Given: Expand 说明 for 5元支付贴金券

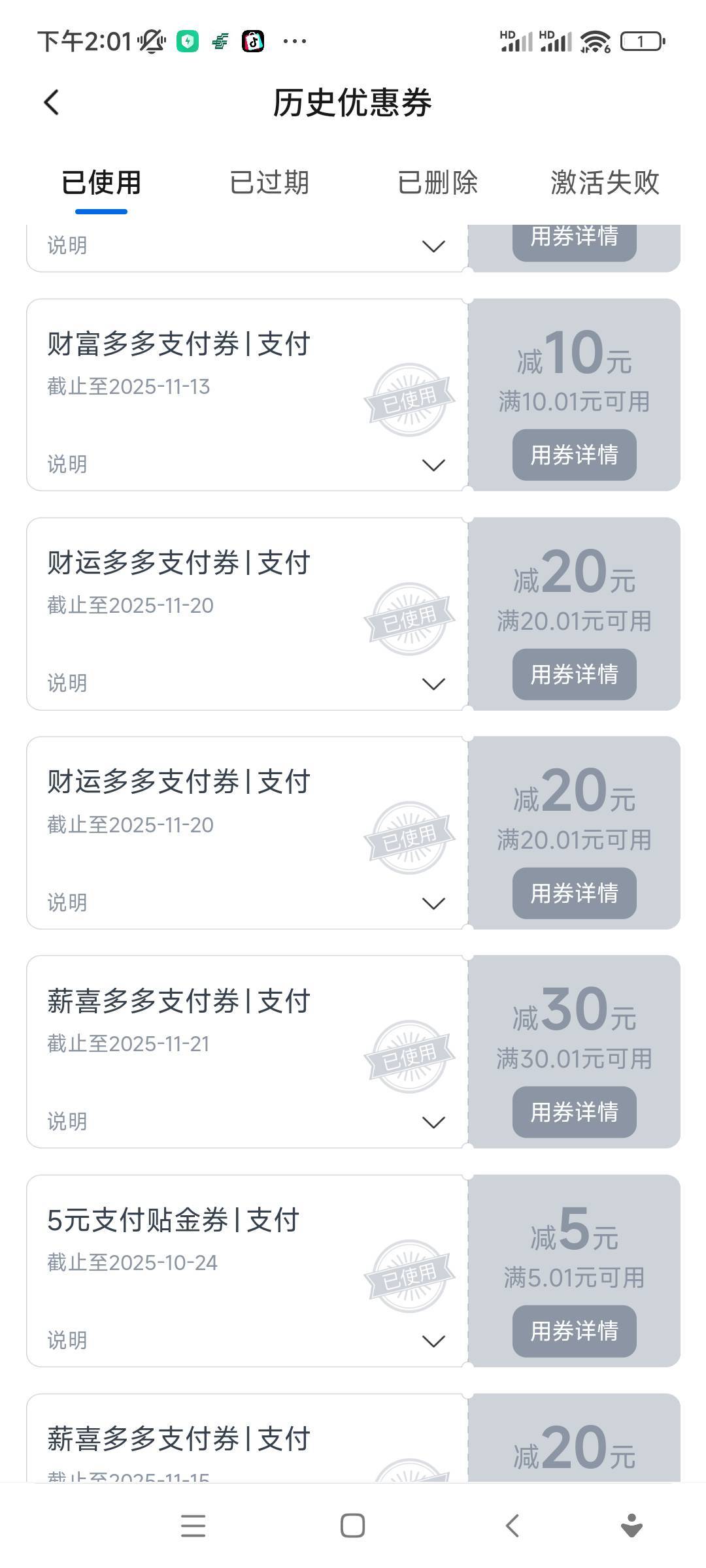Looking at the screenshot, I should coord(433,1341).
